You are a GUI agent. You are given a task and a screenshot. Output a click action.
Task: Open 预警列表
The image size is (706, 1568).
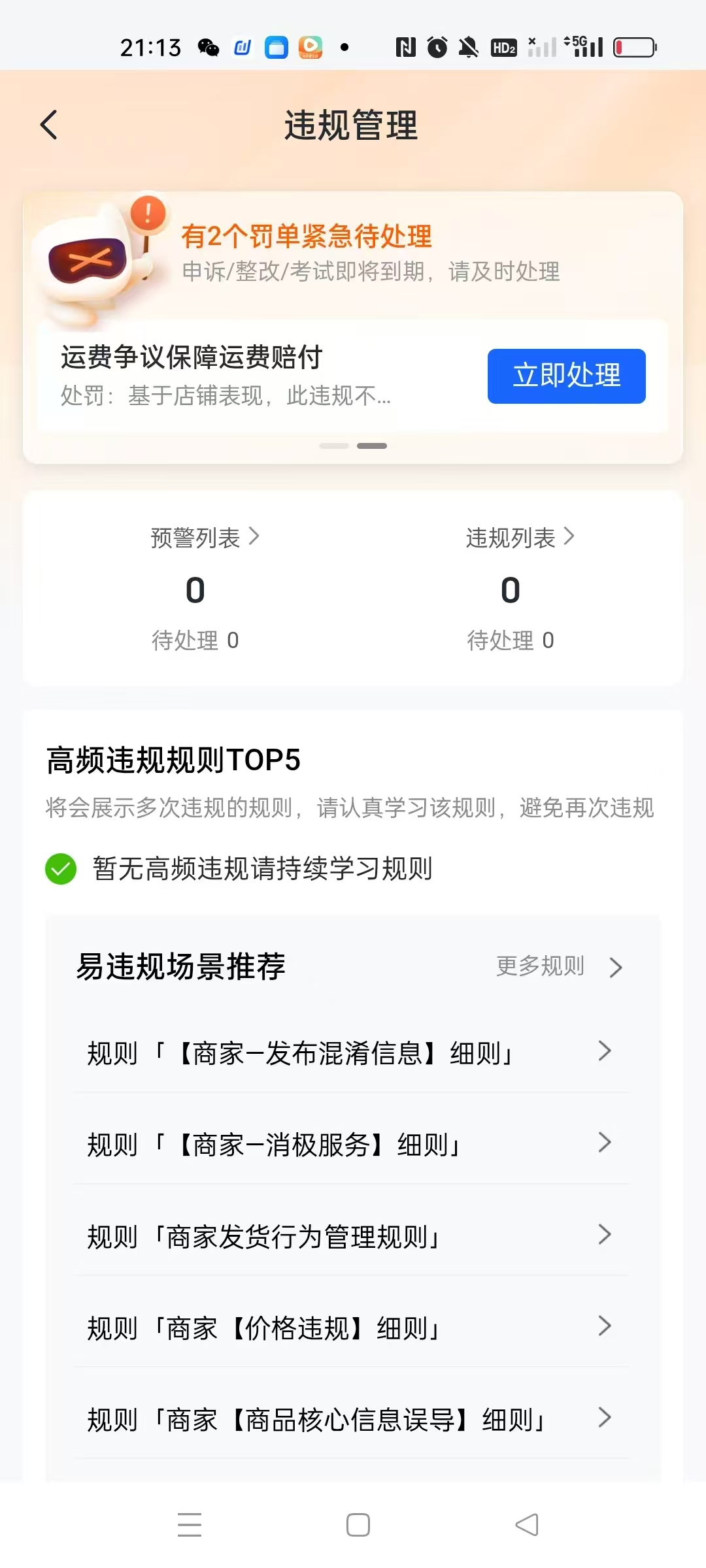click(205, 538)
